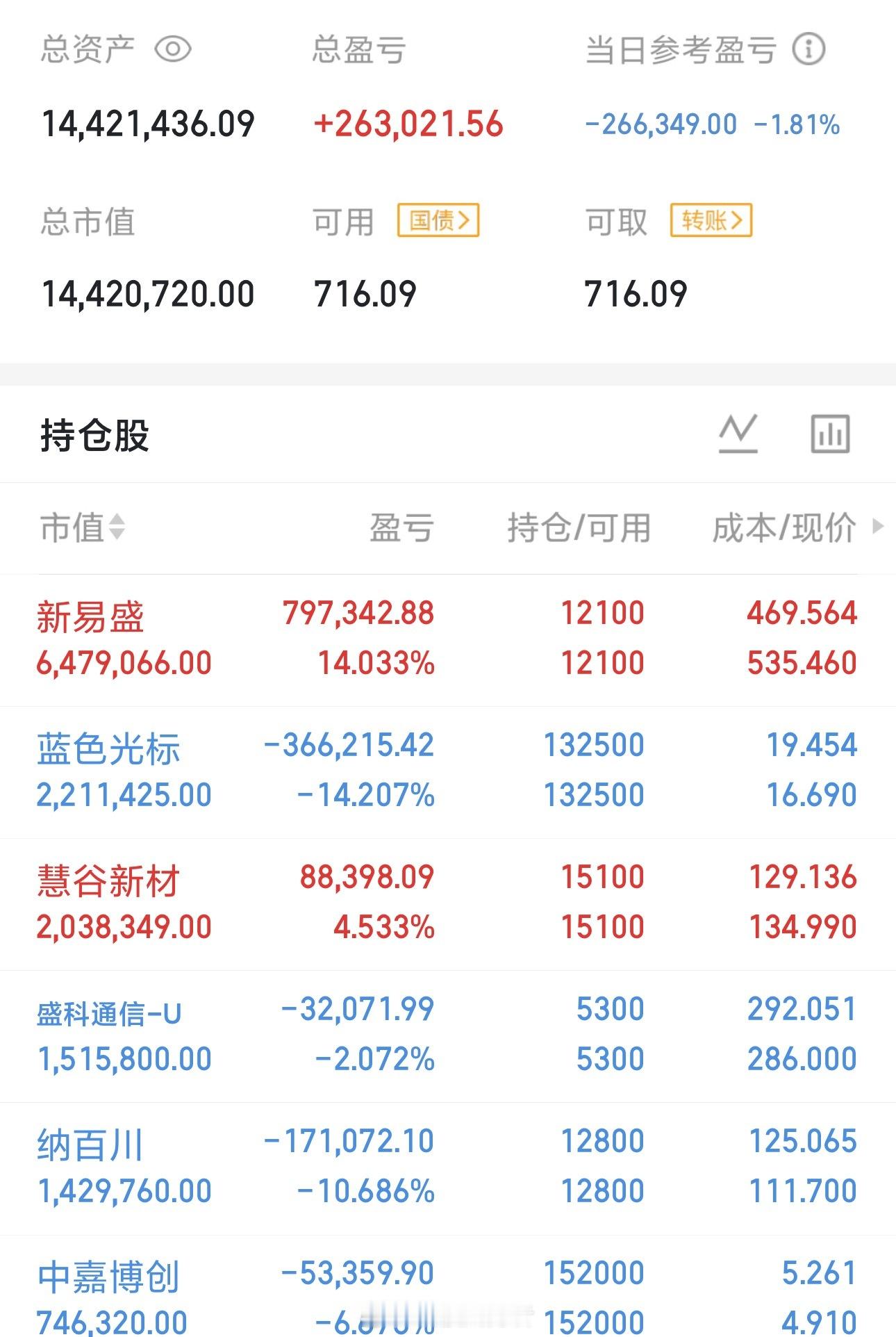
Task: Click the 总盈亏 amount +263,021.56
Action: click(x=407, y=124)
